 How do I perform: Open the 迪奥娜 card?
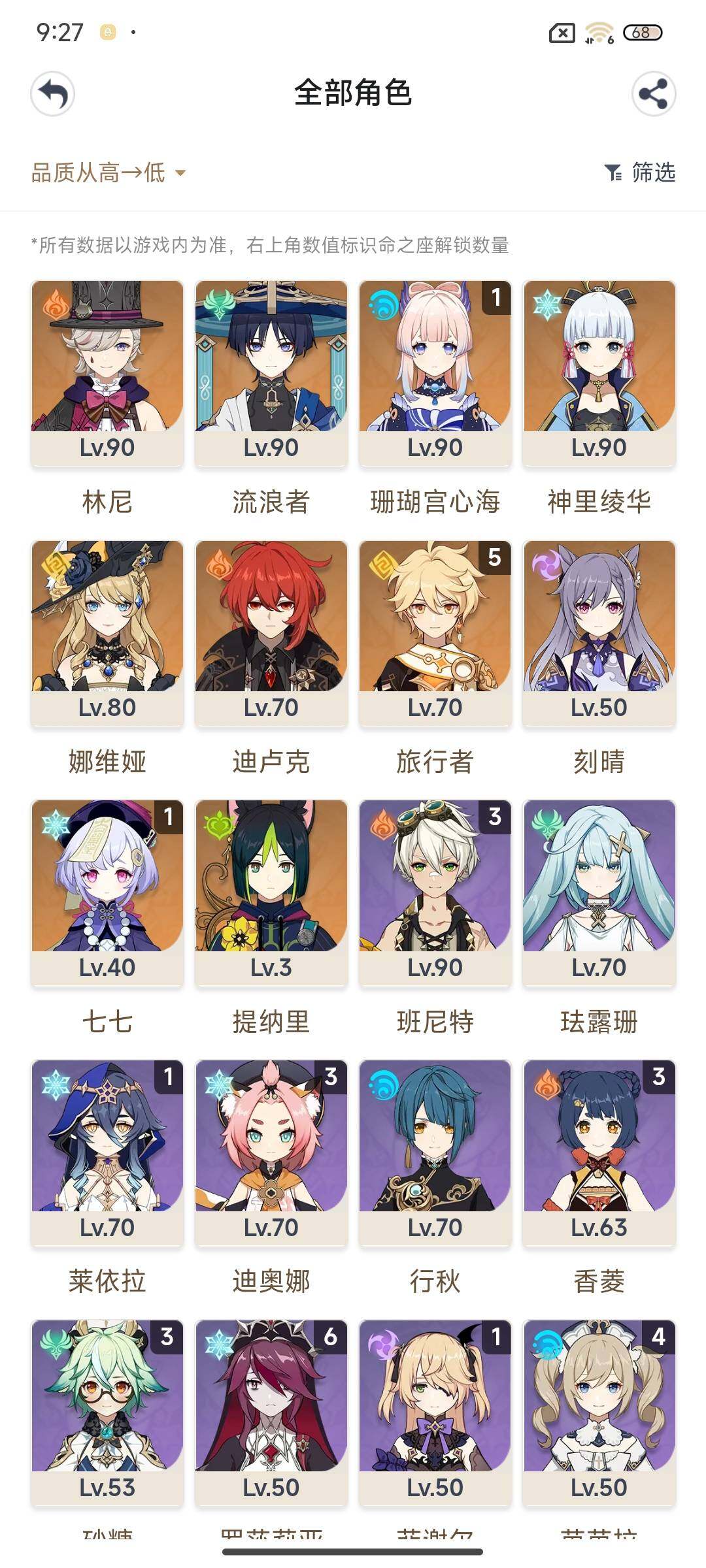point(271,1152)
